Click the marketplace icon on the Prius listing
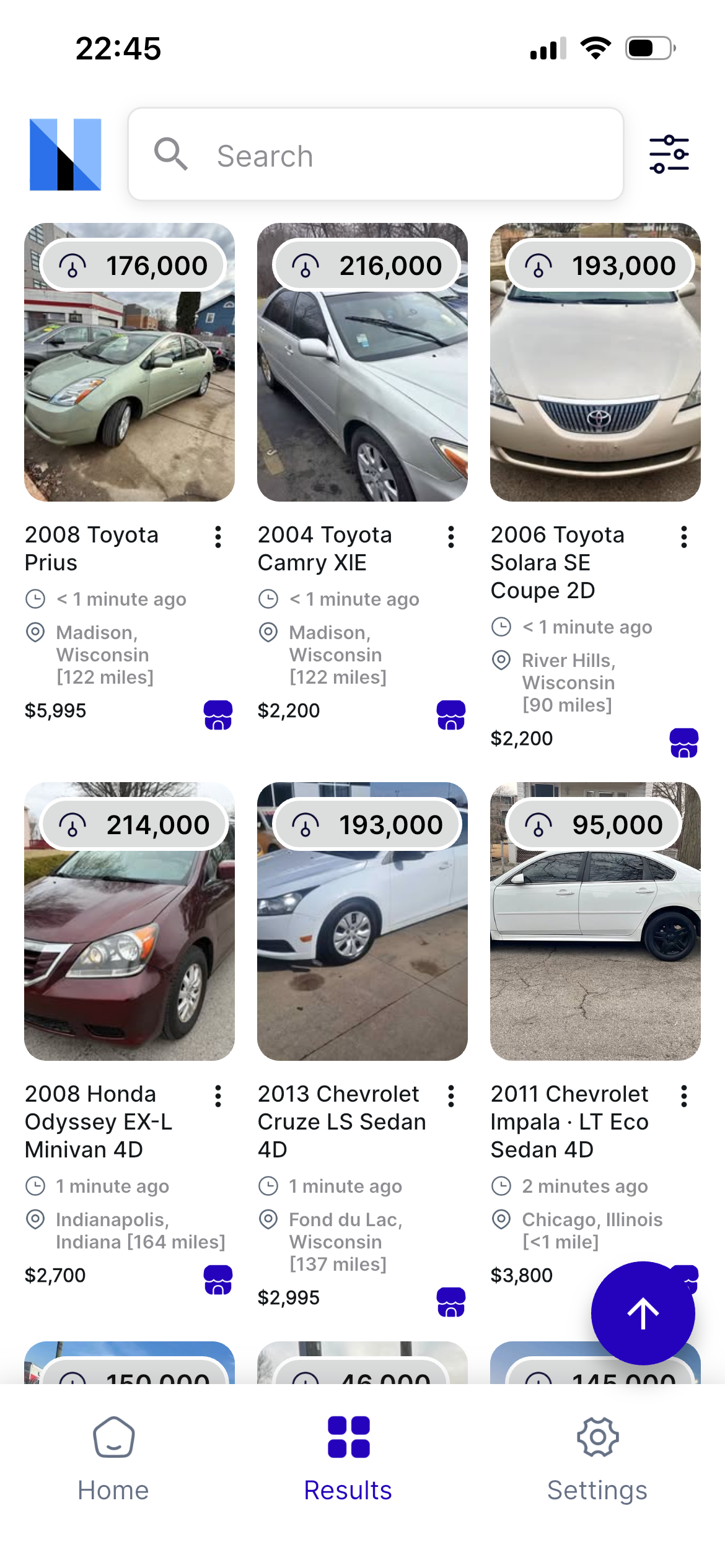 (x=217, y=715)
